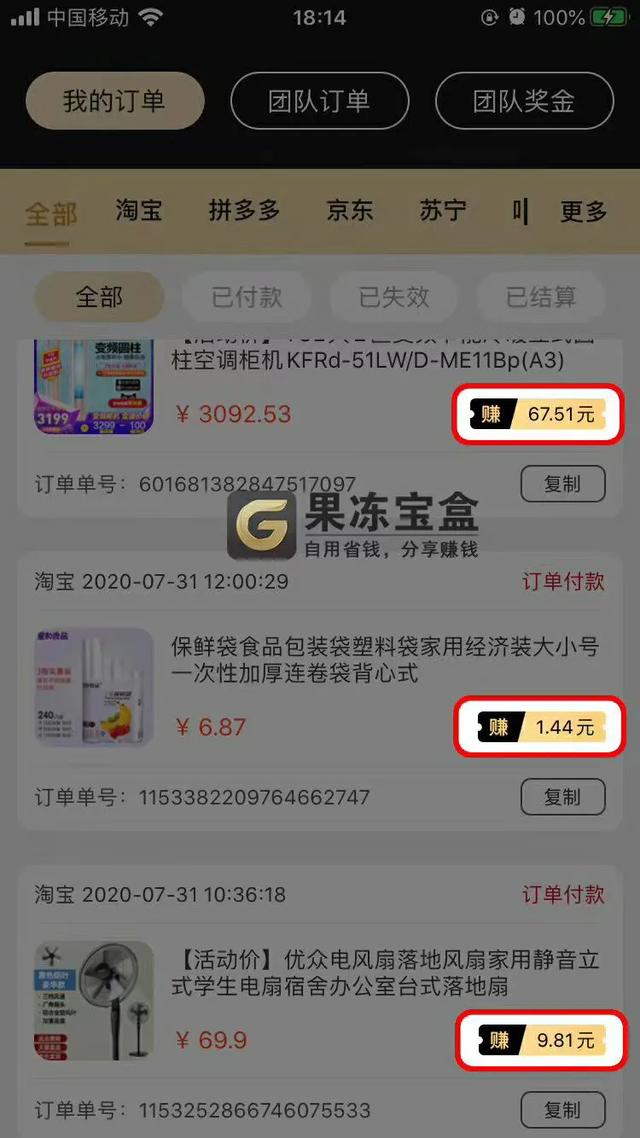640x1138 pixels.
Task: Copy order number 1153382209764662747
Action: click(562, 797)
